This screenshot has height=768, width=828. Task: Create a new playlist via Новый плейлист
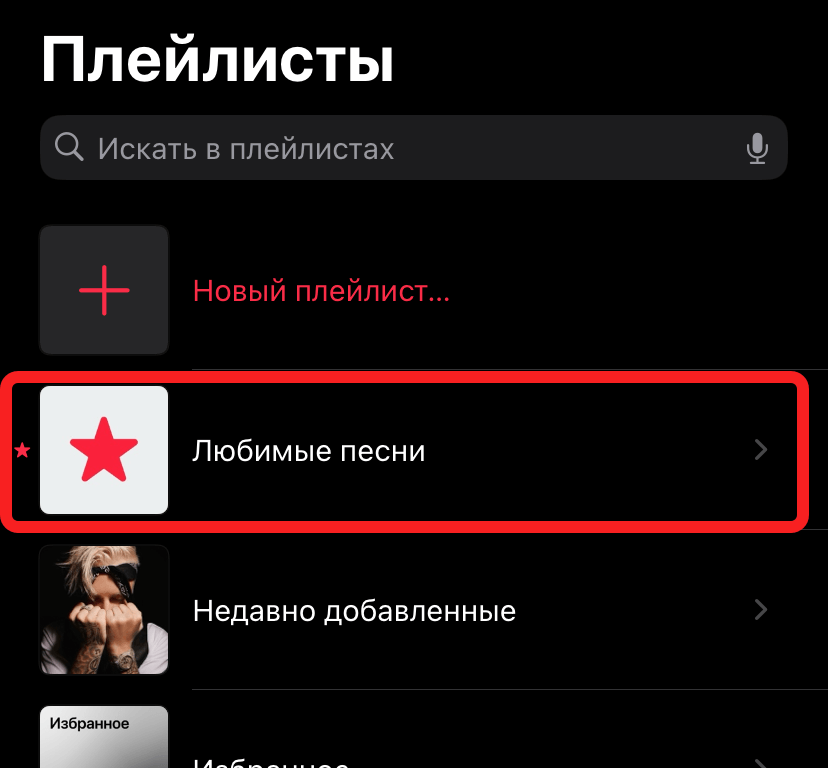320,291
